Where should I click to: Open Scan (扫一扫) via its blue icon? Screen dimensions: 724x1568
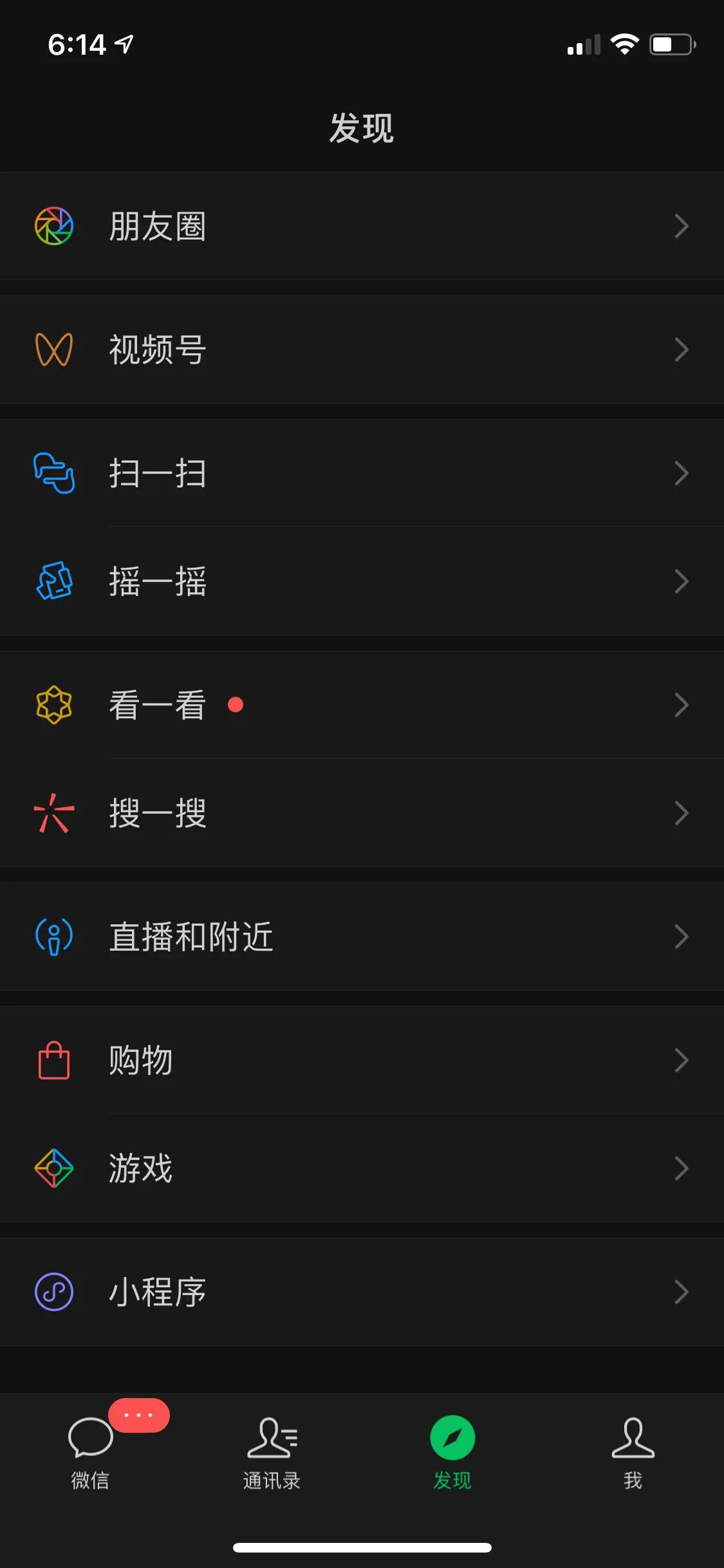[54, 474]
